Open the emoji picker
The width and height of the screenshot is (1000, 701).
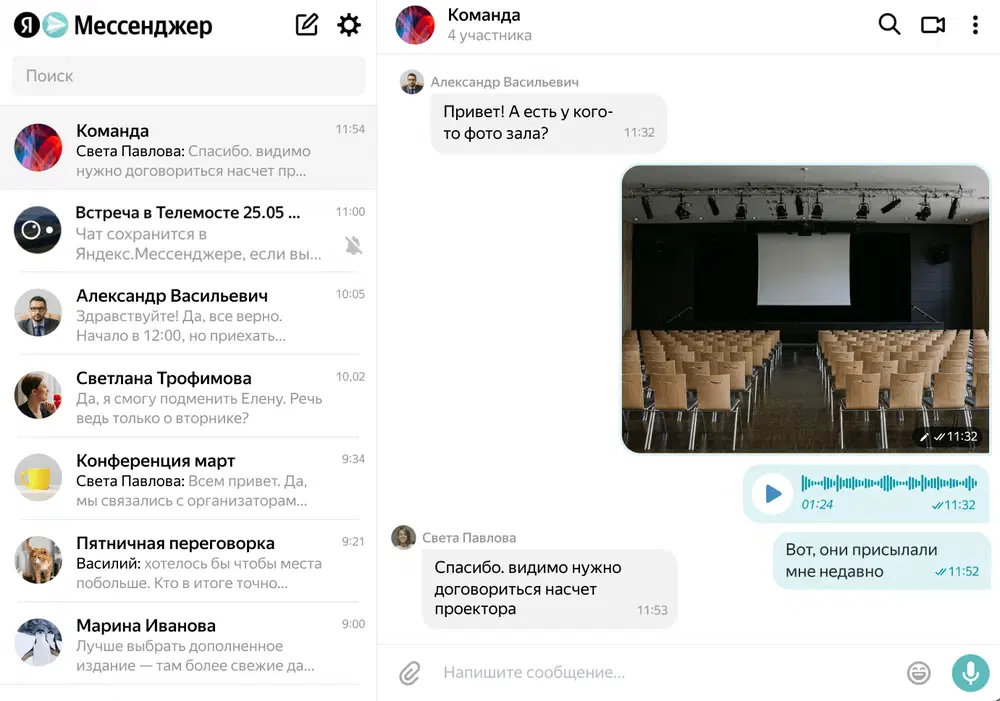pyautogui.click(x=918, y=673)
